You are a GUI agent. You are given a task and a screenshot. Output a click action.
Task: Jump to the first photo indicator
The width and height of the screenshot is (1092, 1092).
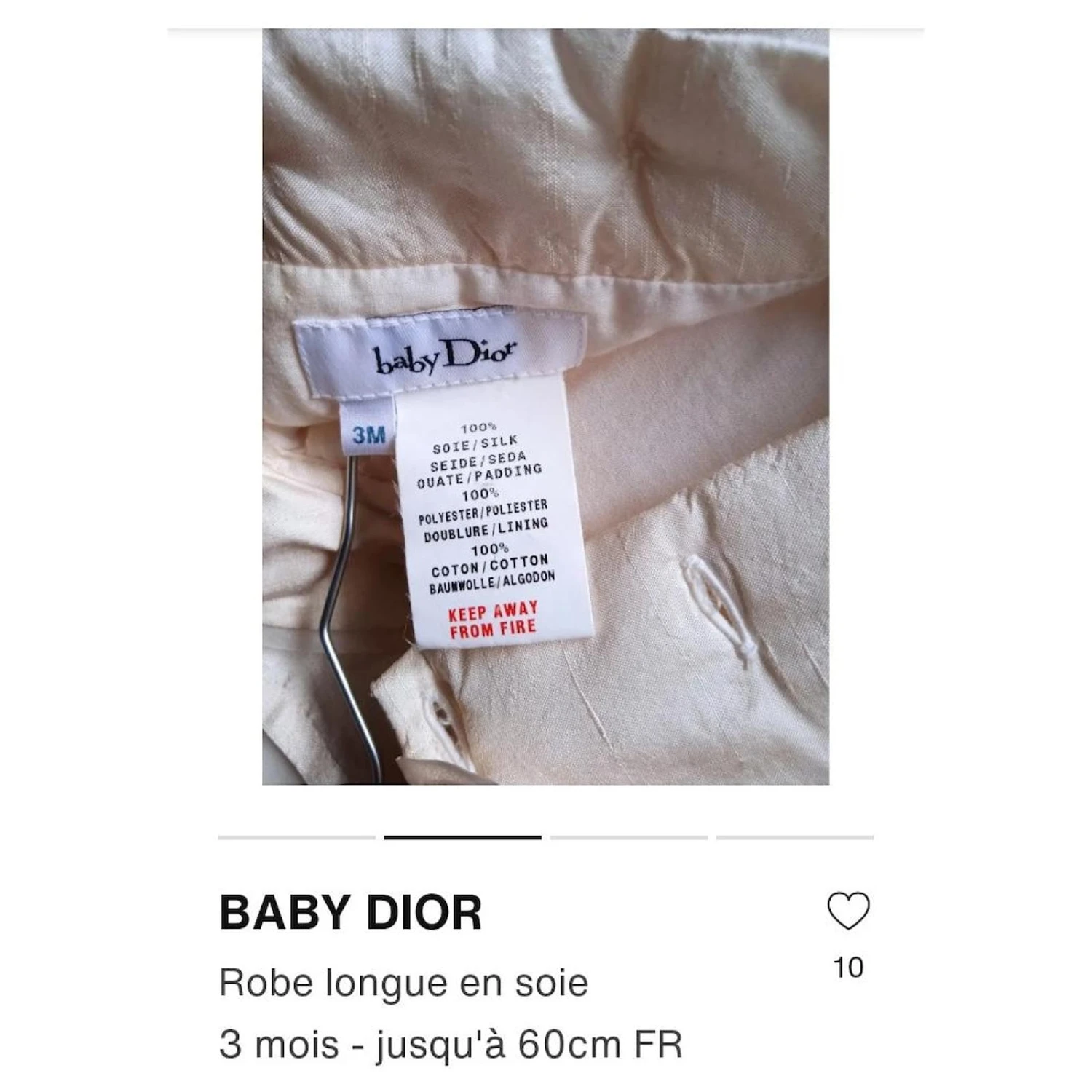click(x=296, y=838)
